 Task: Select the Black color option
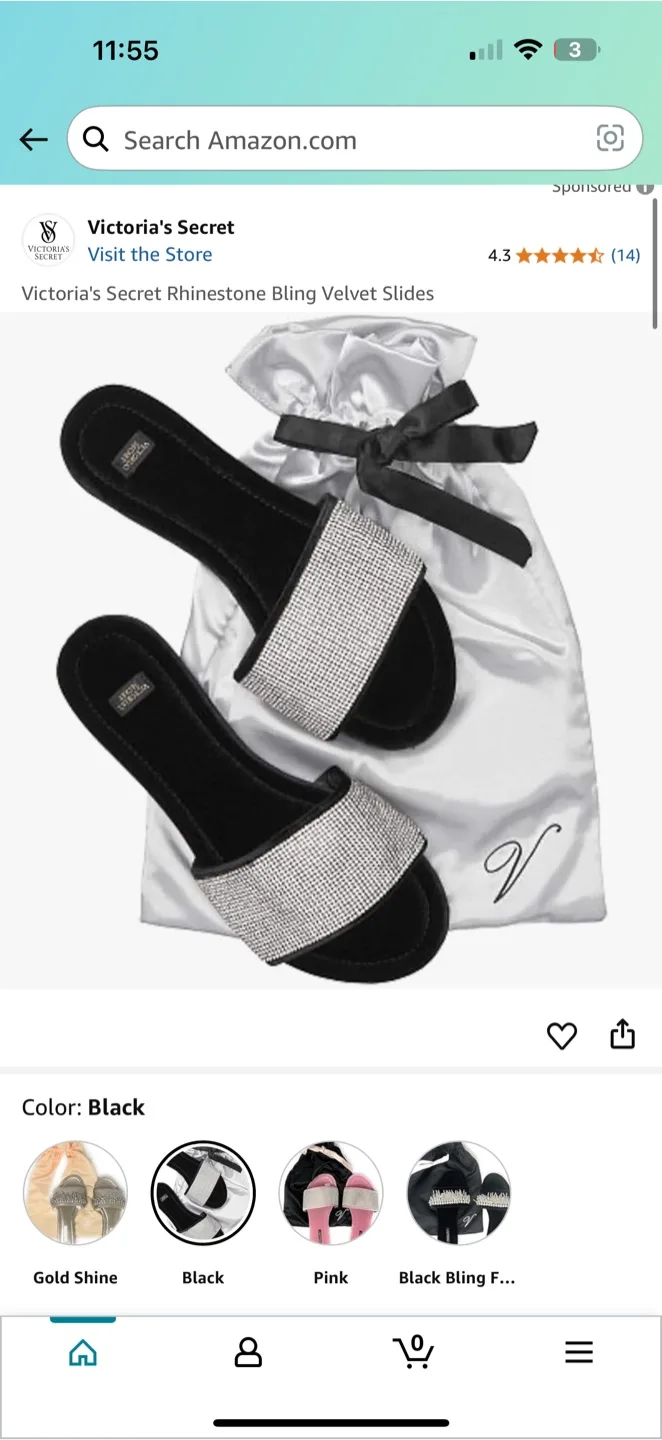tap(203, 1193)
